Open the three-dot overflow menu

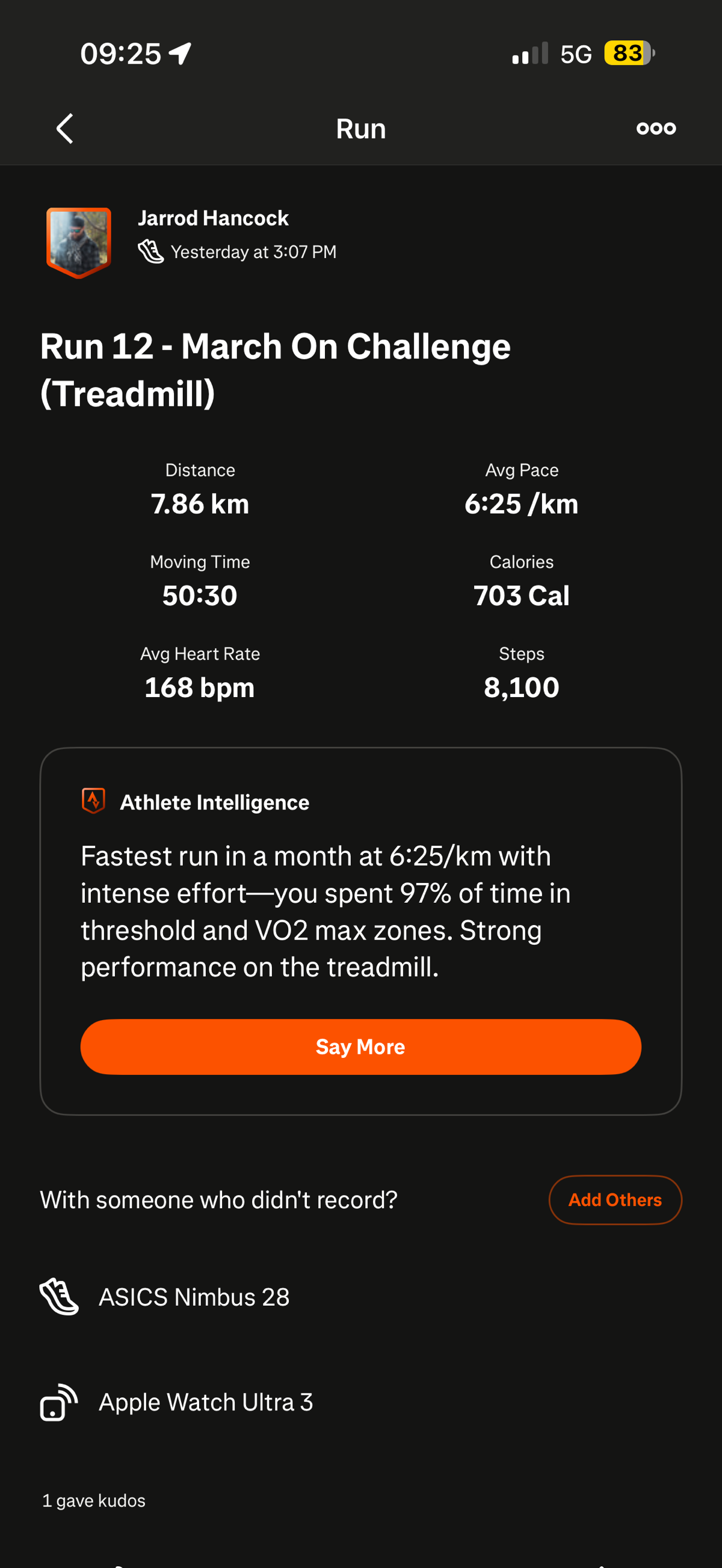pos(656,129)
